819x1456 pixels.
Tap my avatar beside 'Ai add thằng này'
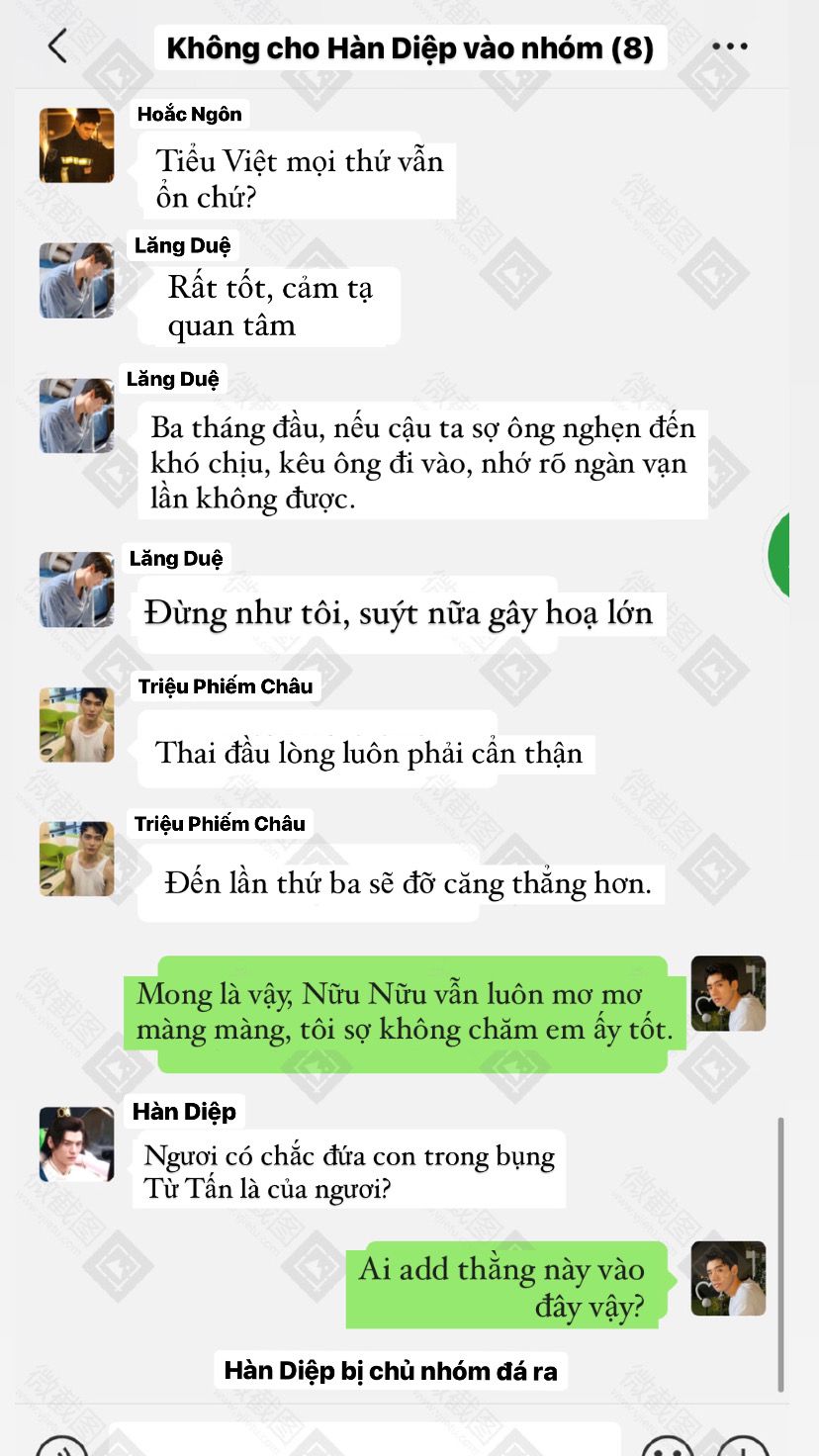pos(728,1278)
